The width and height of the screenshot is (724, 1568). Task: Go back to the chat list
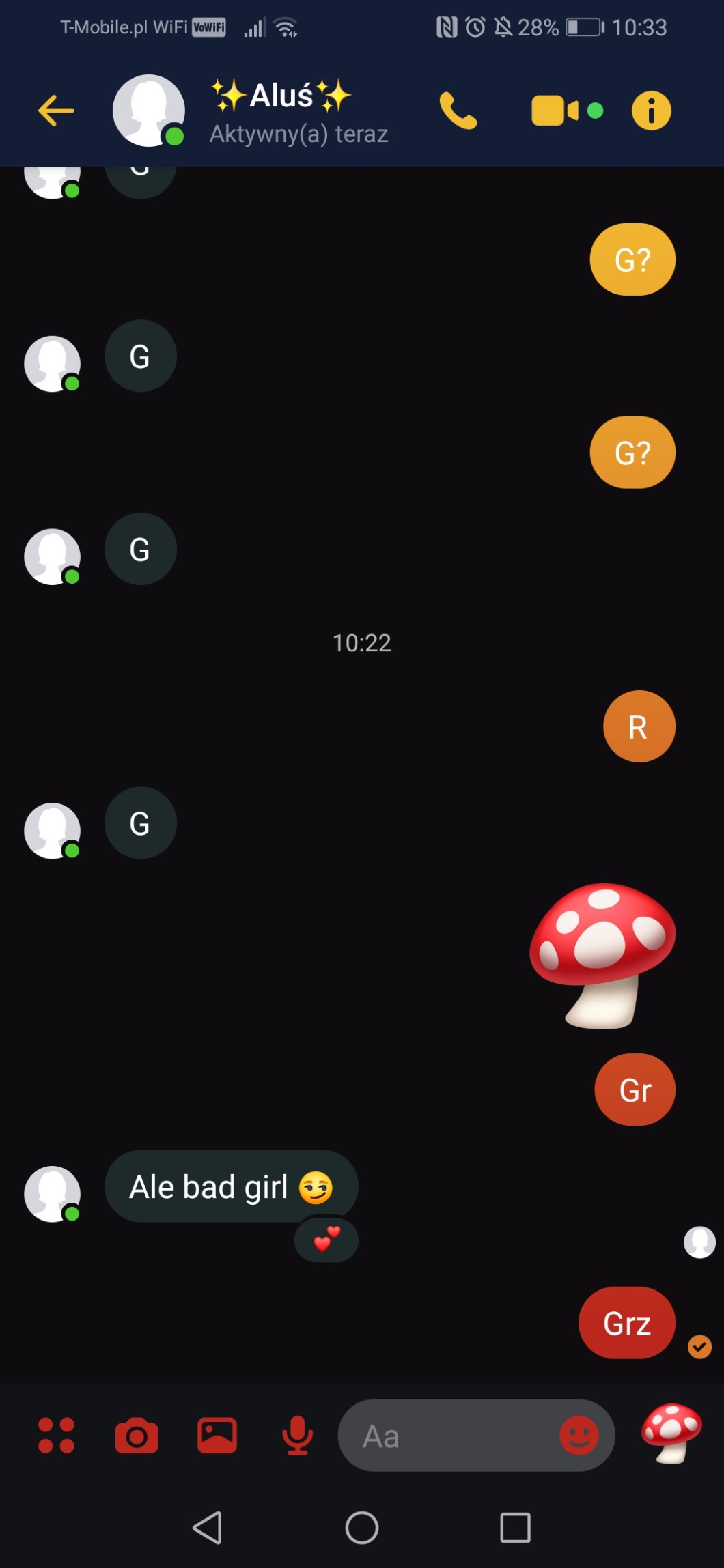56,111
